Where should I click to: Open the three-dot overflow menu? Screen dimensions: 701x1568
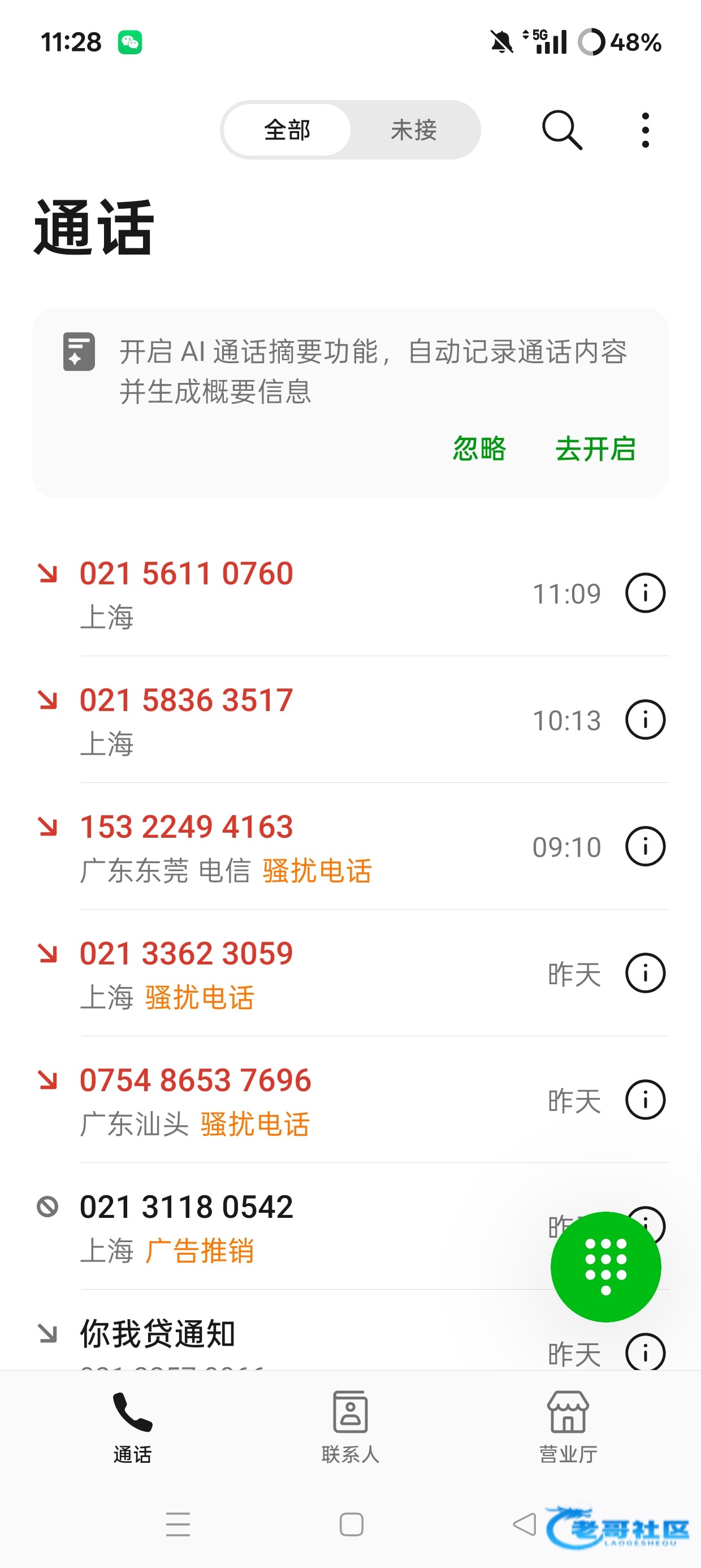[x=646, y=130]
